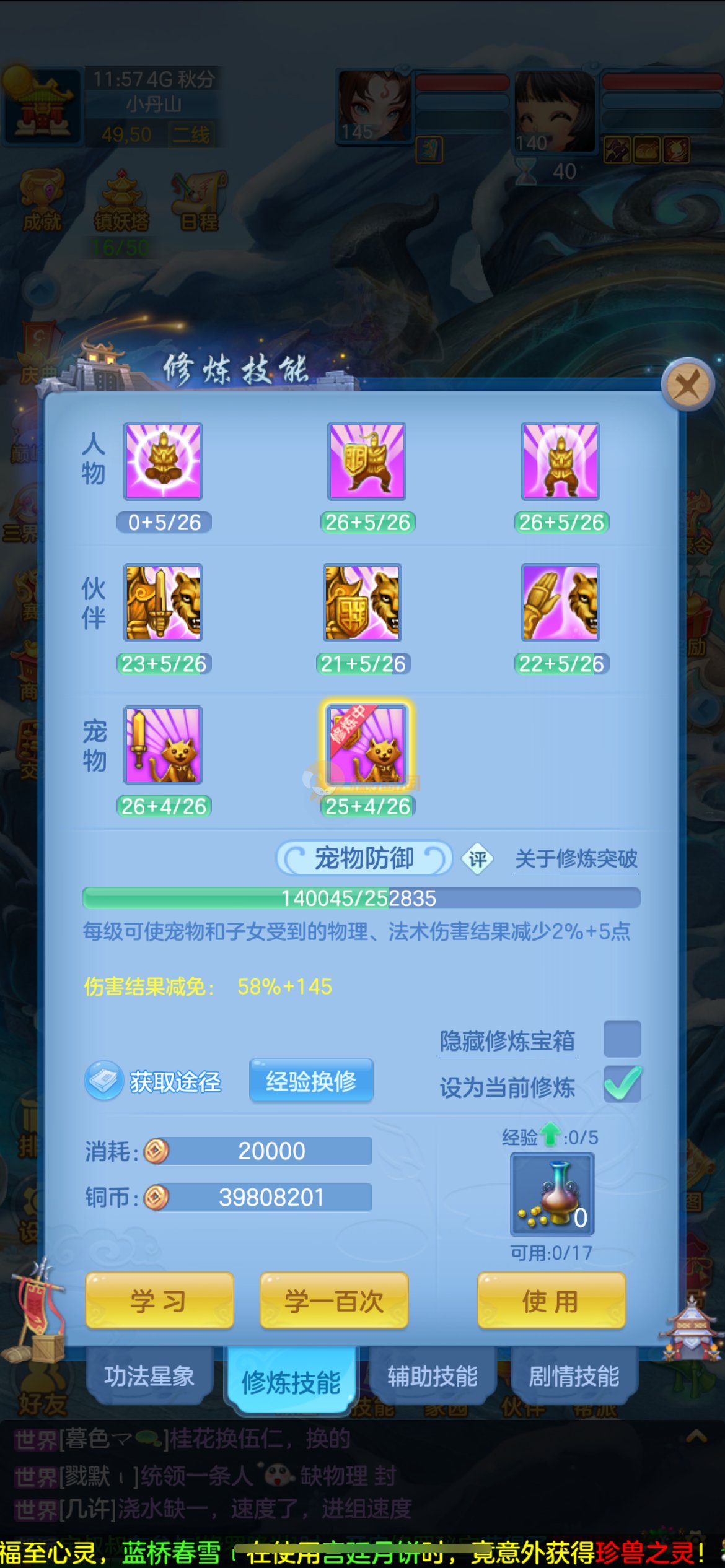Open 获取途径 info
This screenshot has height=1568, width=725.
(x=154, y=1081)
